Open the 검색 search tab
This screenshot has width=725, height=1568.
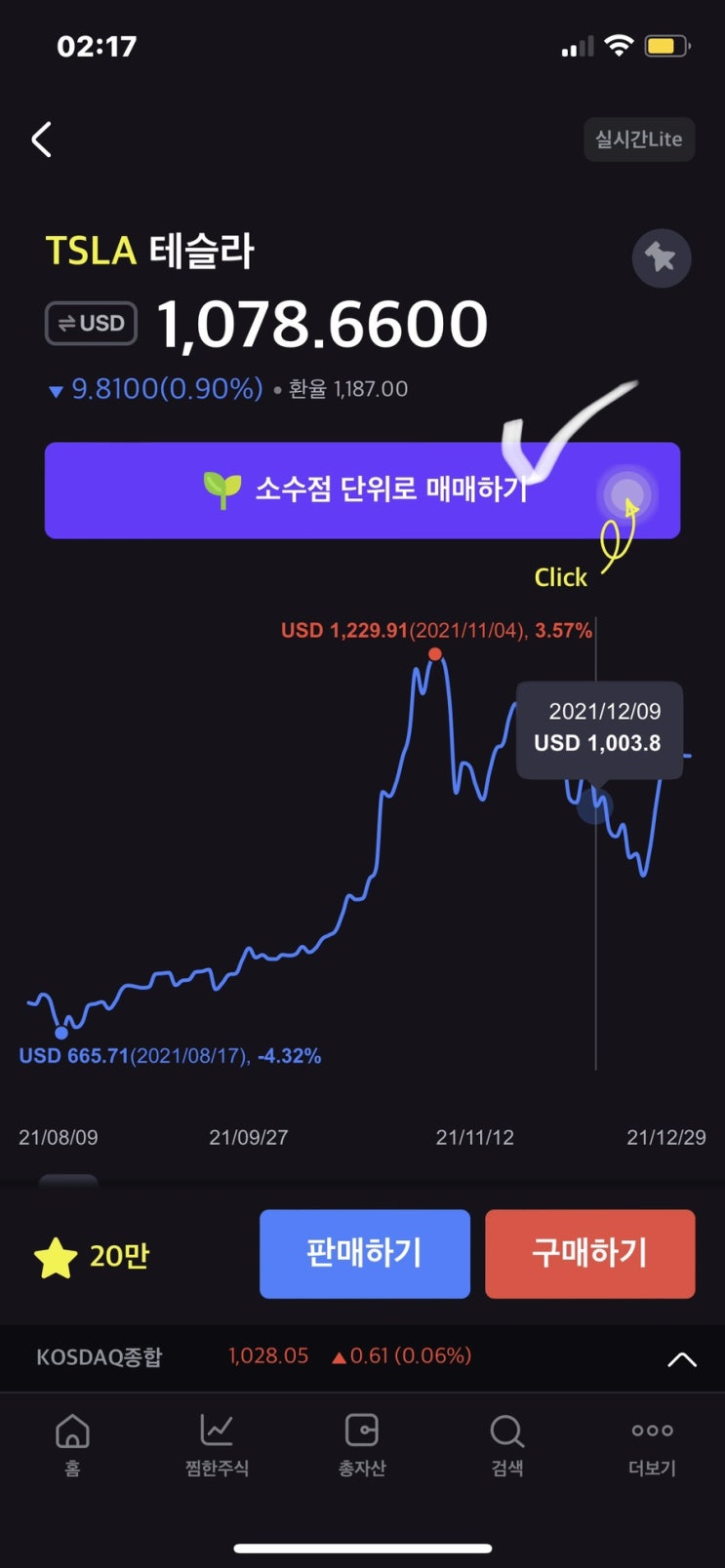click(x=506, y=1443)
